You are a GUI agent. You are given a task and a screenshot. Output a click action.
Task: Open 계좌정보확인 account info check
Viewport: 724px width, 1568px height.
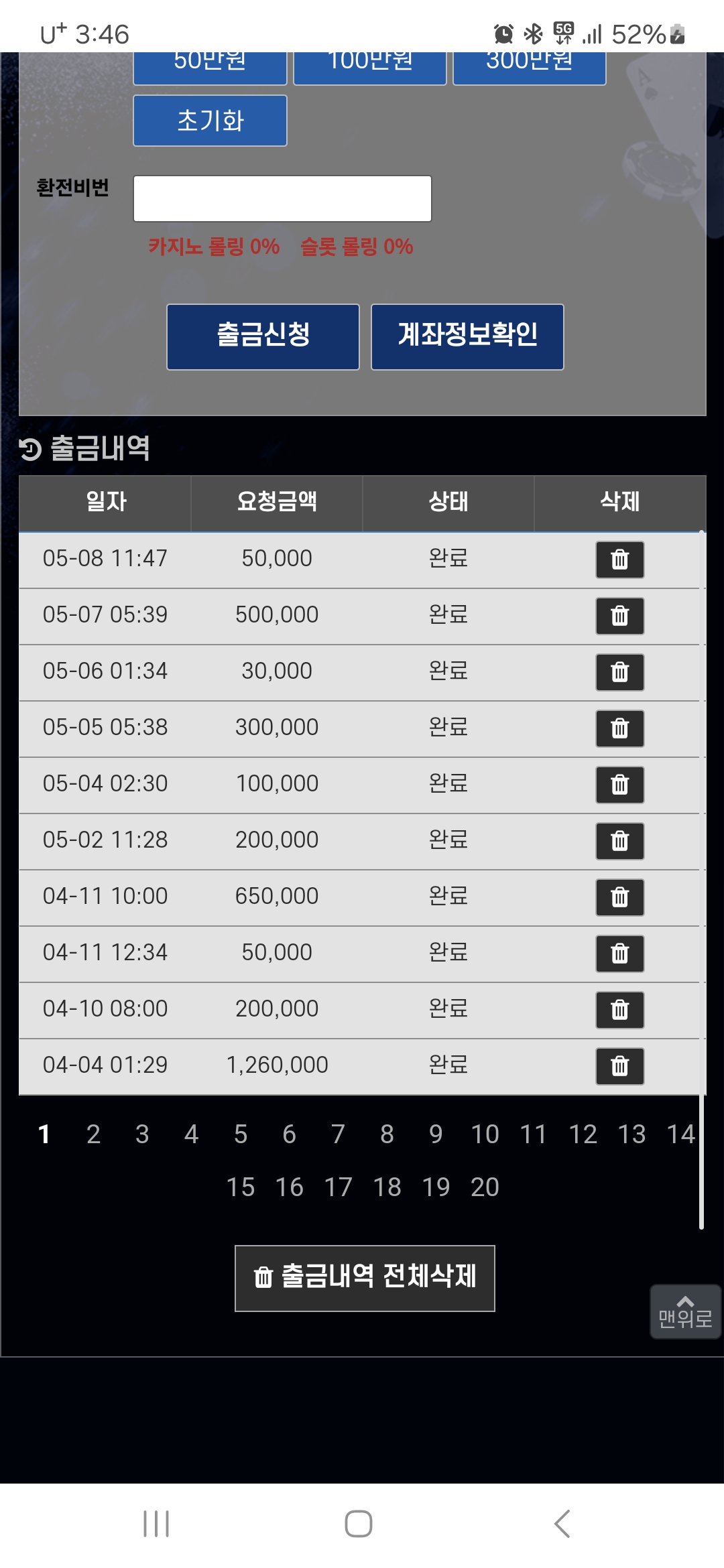(467, 336)
